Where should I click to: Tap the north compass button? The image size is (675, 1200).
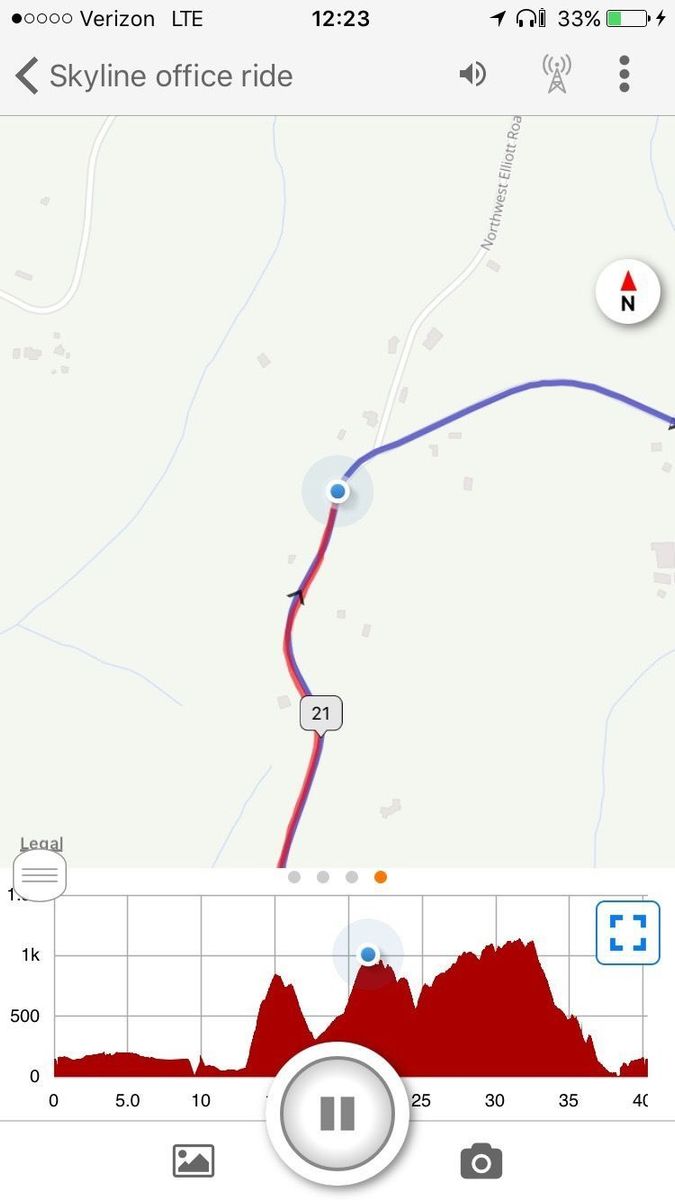tap(627, 291)
